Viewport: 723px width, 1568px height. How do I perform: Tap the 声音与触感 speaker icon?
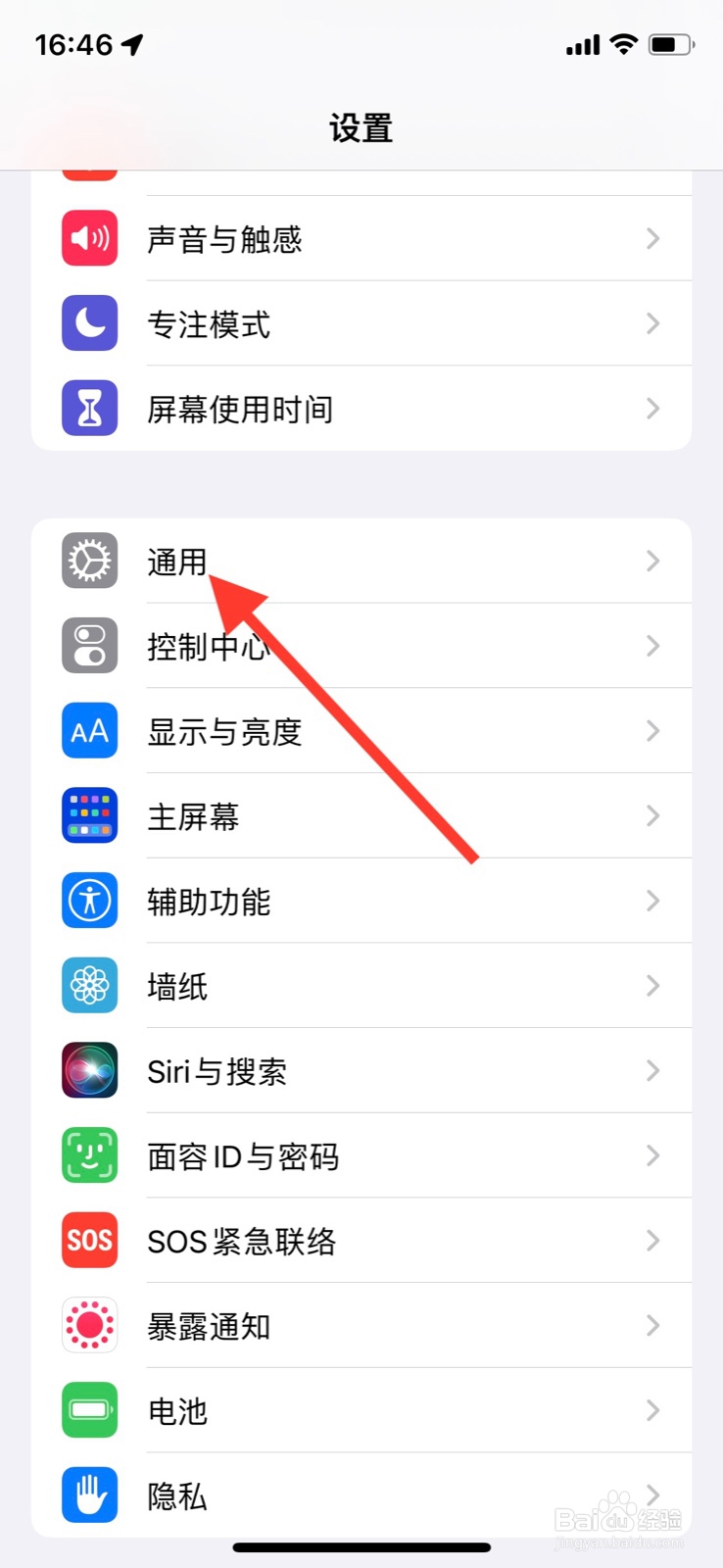tap(89, 238)
